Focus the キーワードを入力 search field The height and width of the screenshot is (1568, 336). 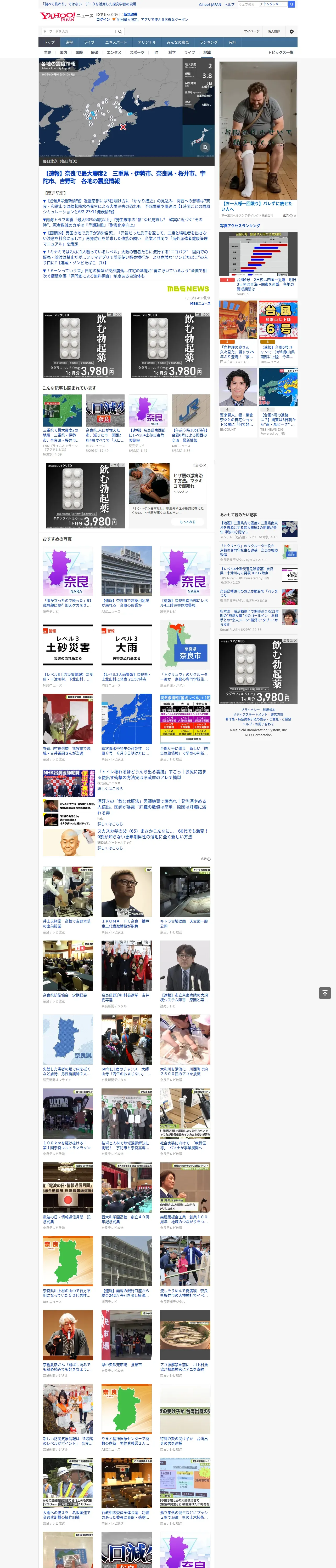(78, 31)
